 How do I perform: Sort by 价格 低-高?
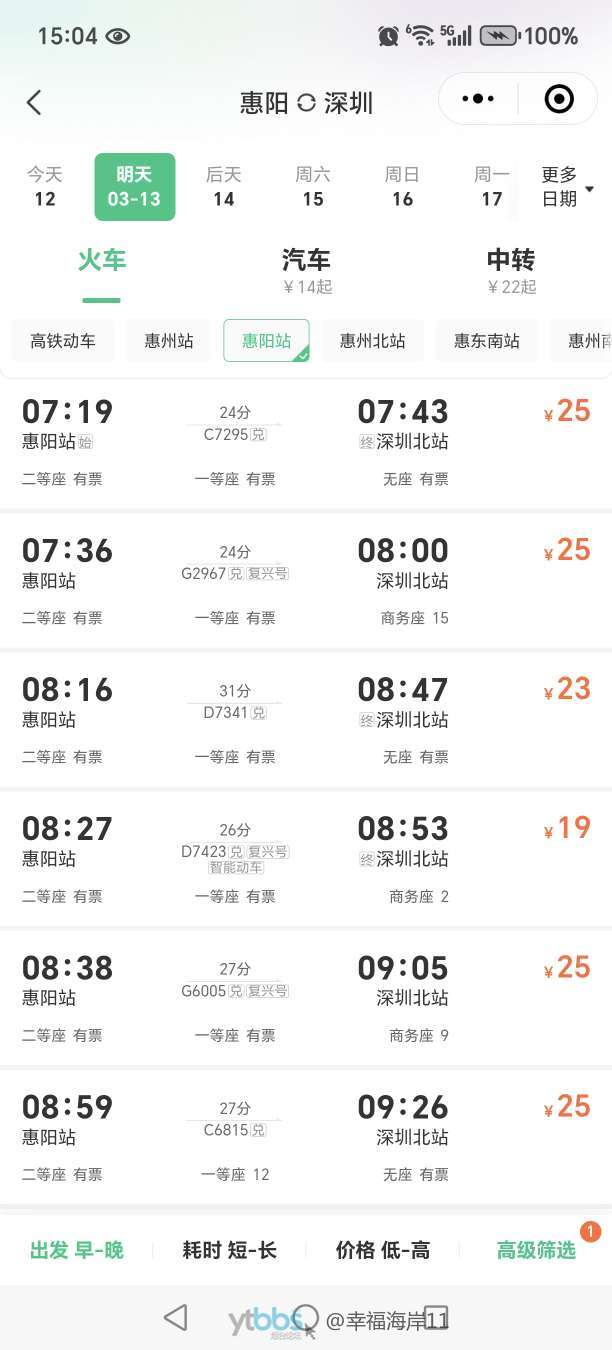click(382, 1250)
